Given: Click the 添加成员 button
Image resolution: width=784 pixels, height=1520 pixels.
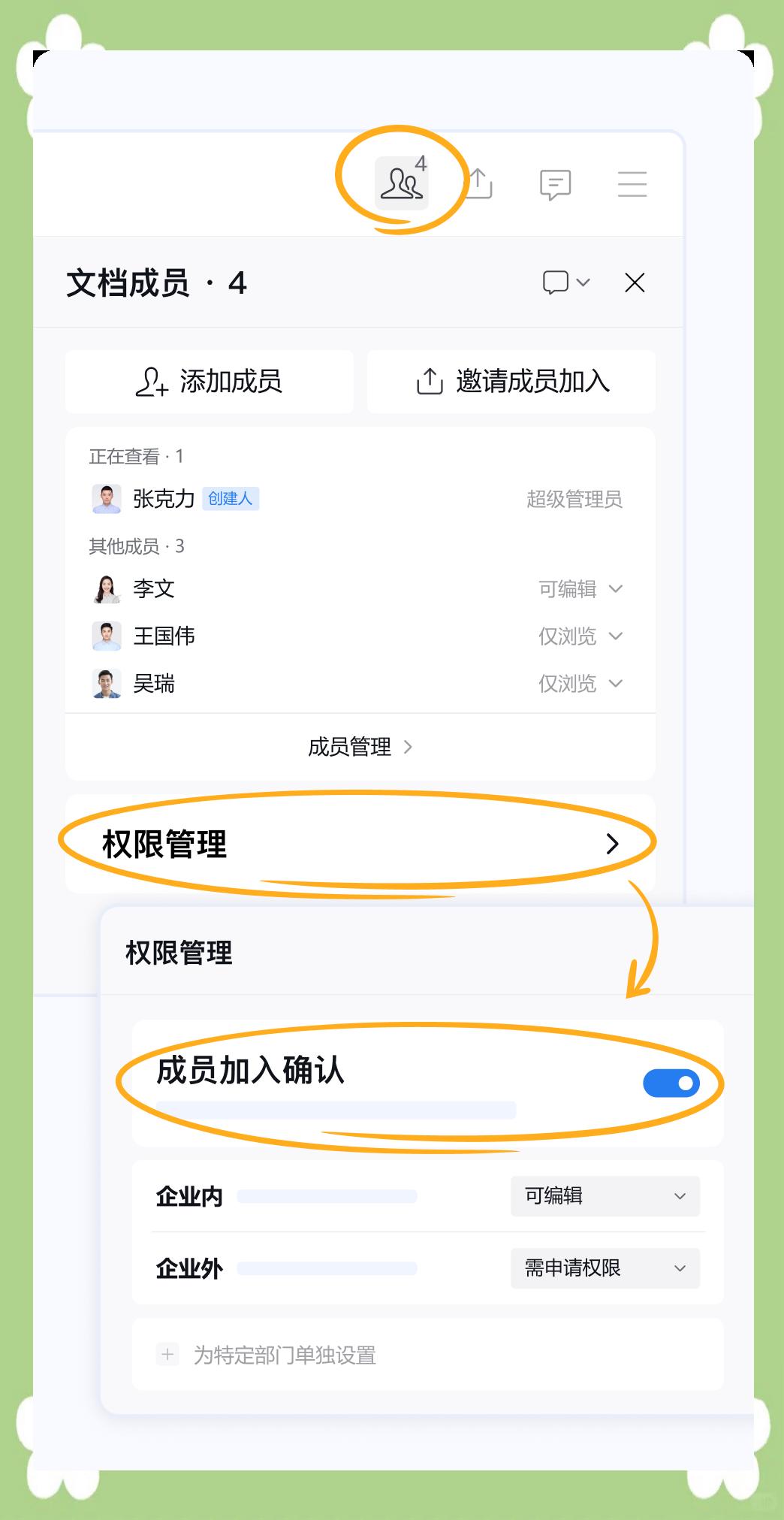Looking at the screenshot, I should click(x=209, y=382).
